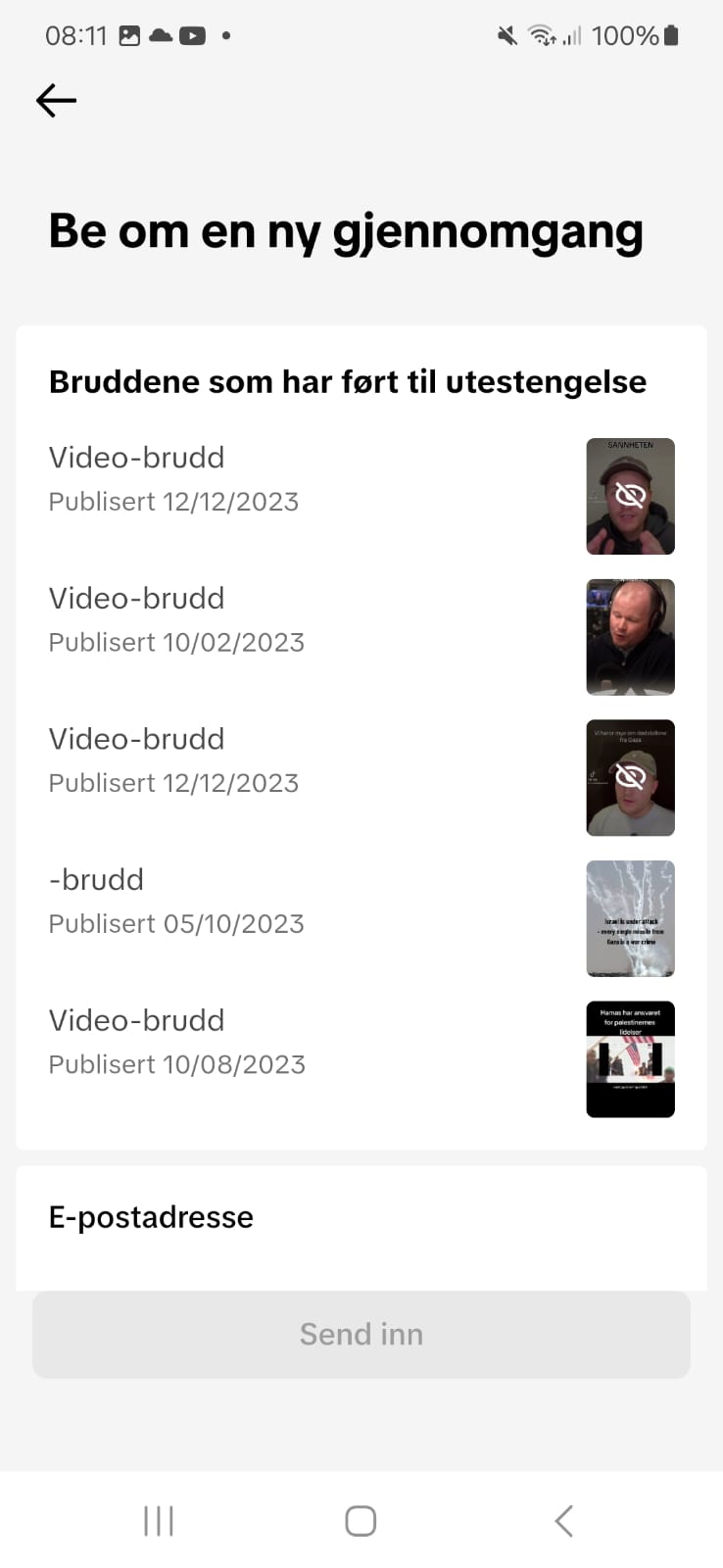Go back using the top arrow
This screenshot has height=1568, width=723.
coord(56,100)
